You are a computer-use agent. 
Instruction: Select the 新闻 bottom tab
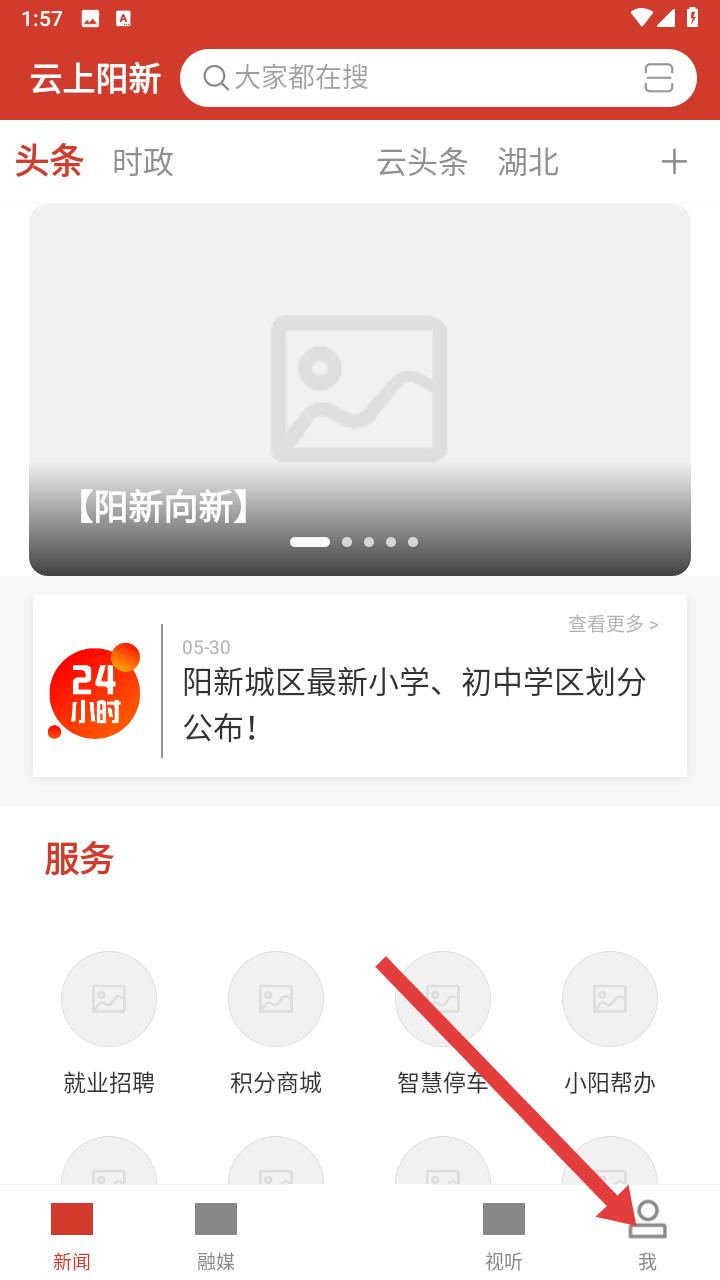click(72, 1235)
